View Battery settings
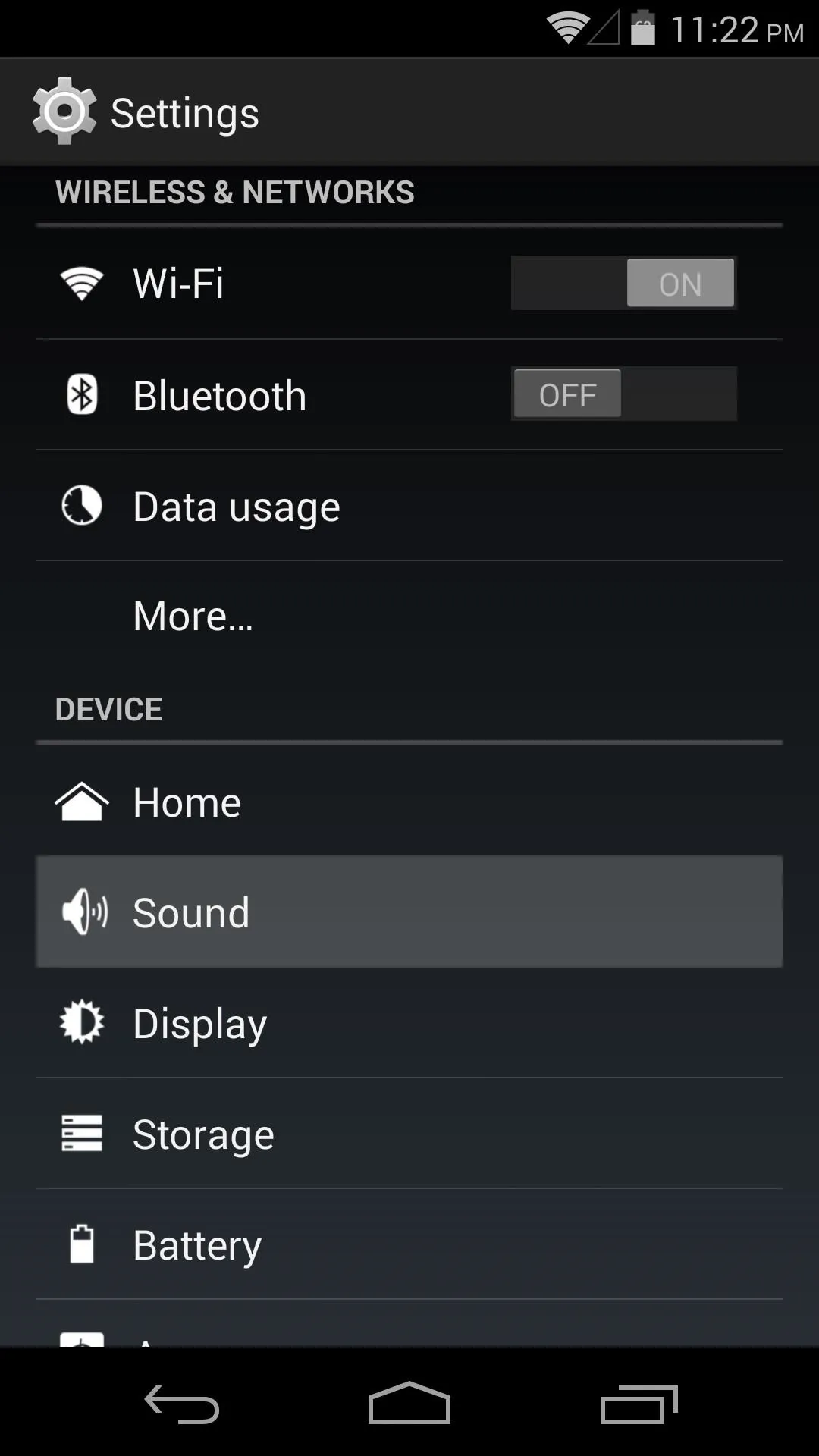 click(x=409, y=1244)
